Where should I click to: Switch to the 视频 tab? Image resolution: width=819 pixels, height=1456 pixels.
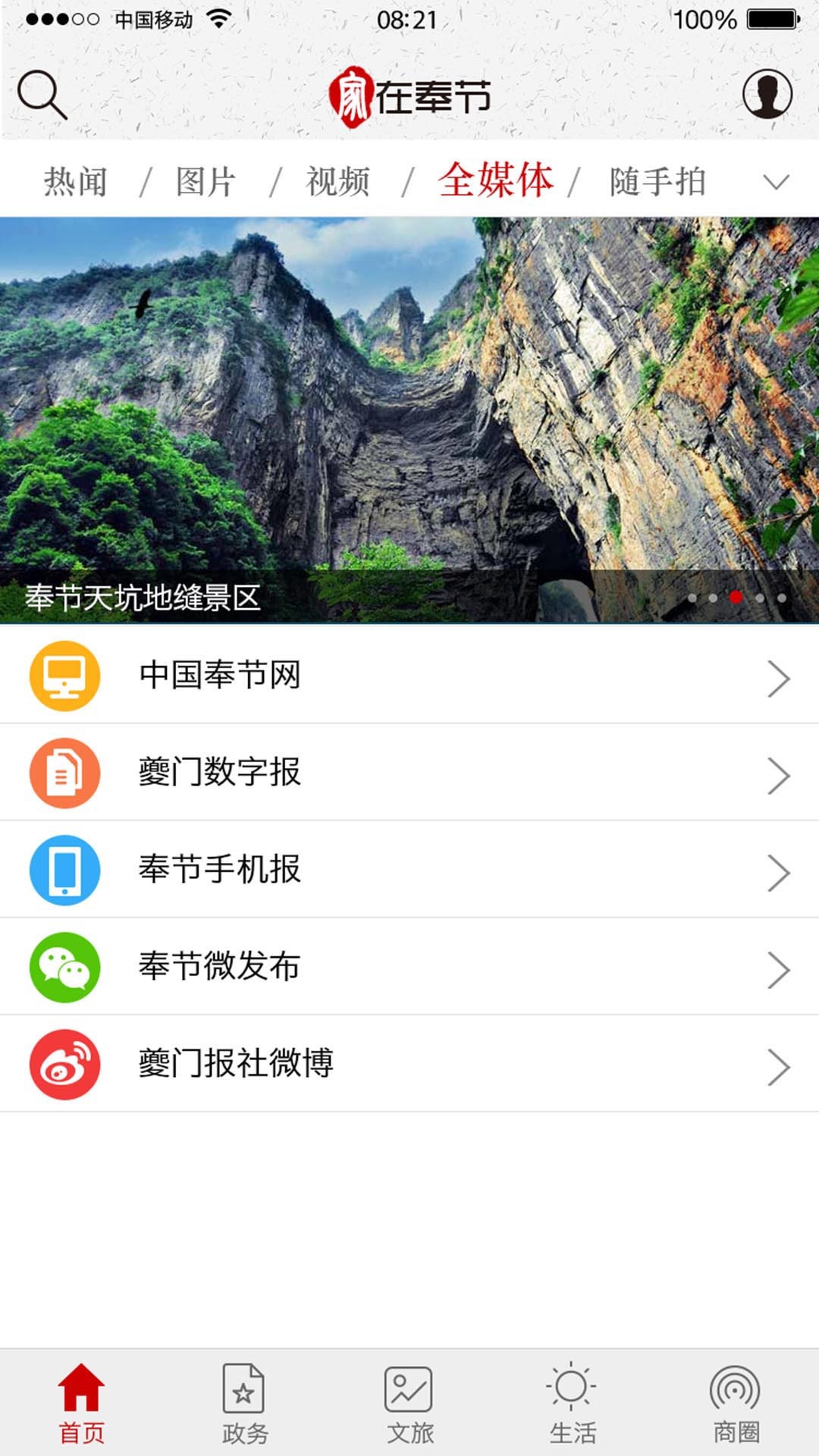[x=337, y=180]
